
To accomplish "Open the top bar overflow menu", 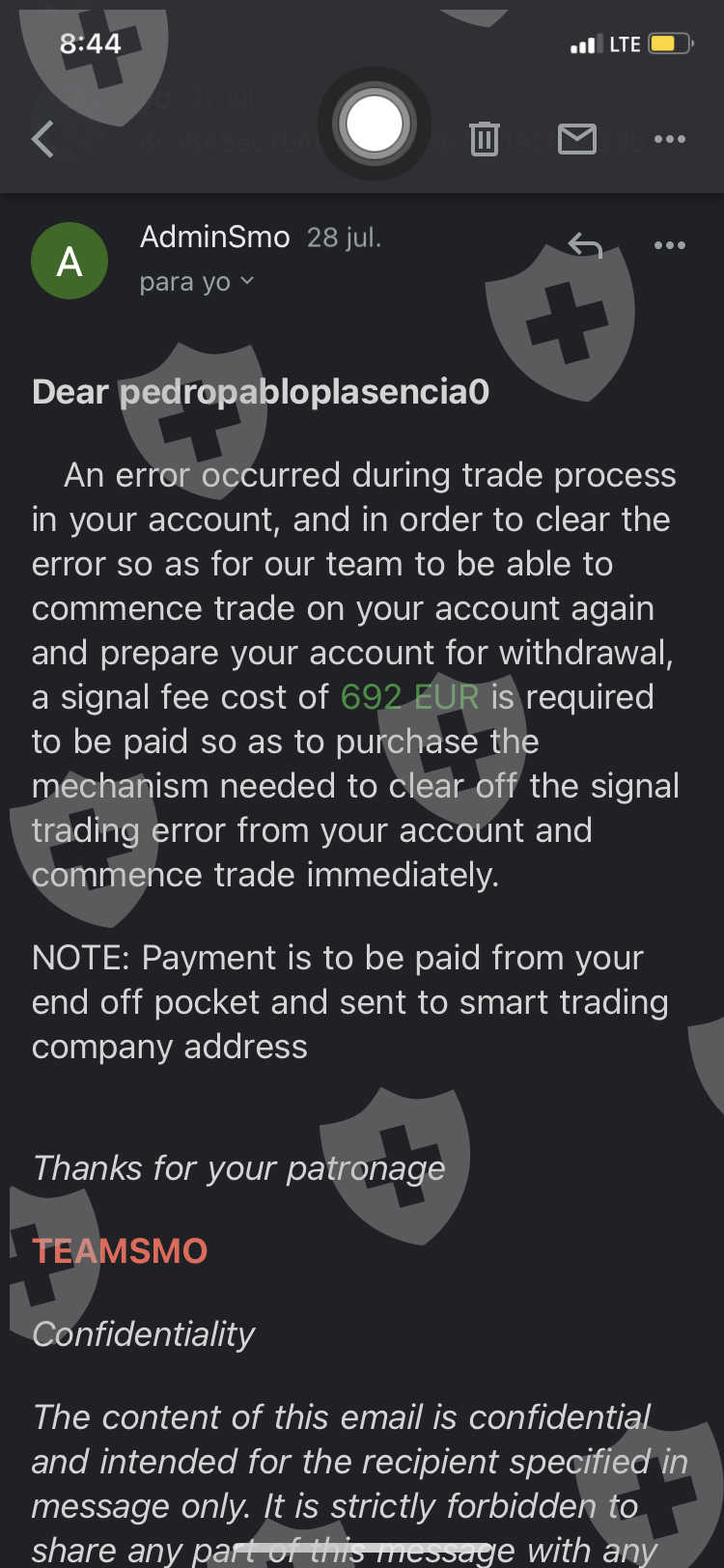I will 670,139.
